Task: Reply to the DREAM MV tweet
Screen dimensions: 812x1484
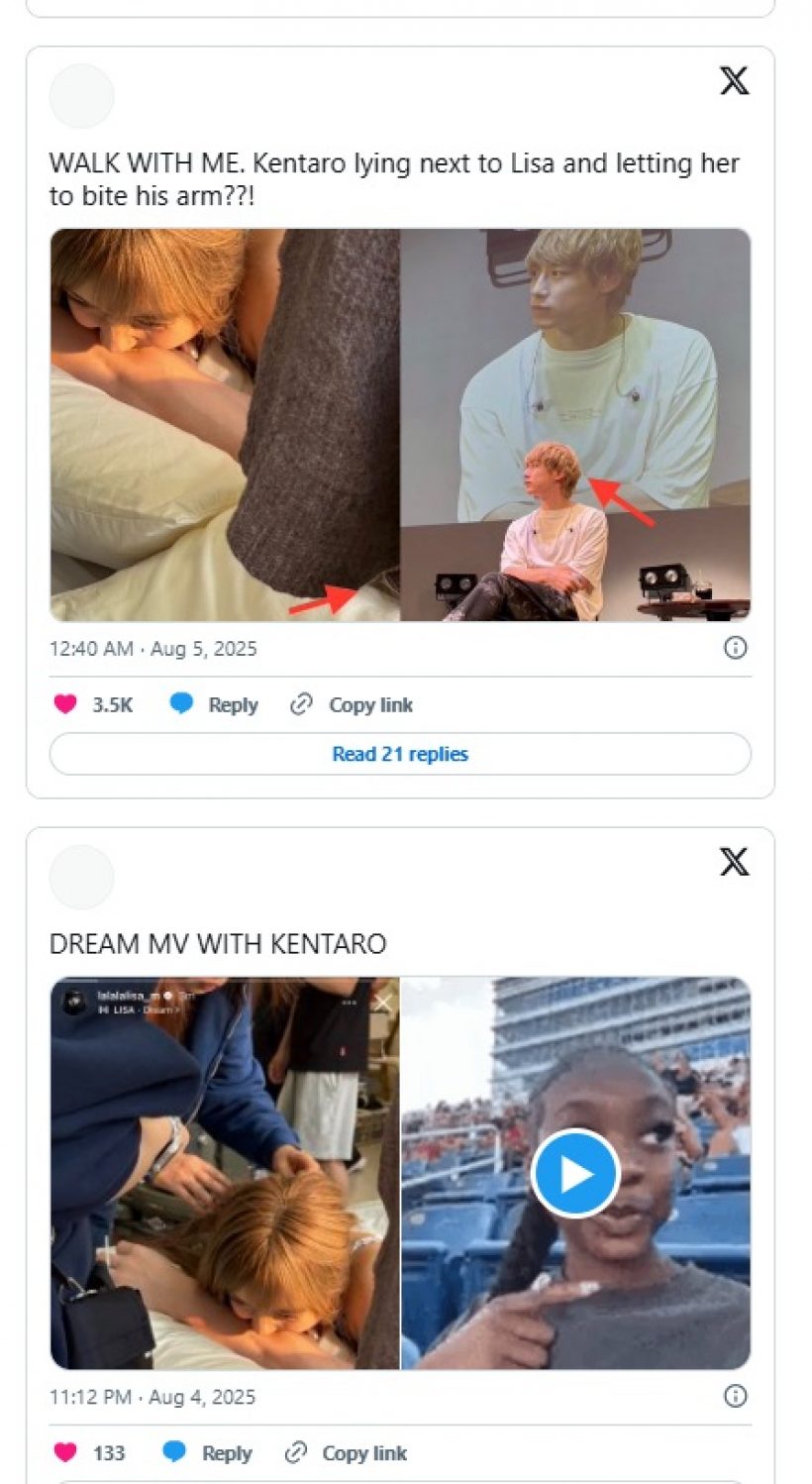Action: pyautogui.click(x=208, y=1453)
